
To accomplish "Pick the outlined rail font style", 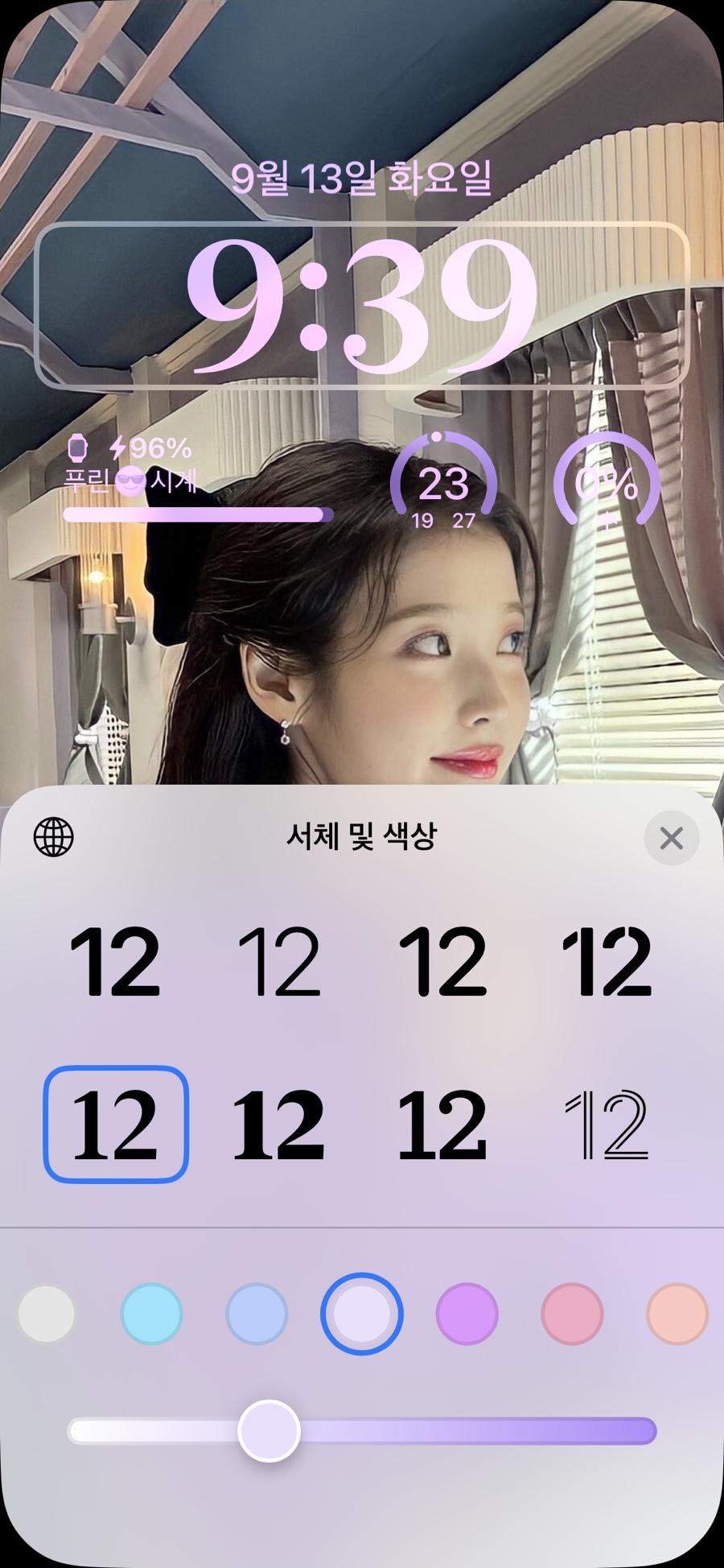I will coord(607,1124).
